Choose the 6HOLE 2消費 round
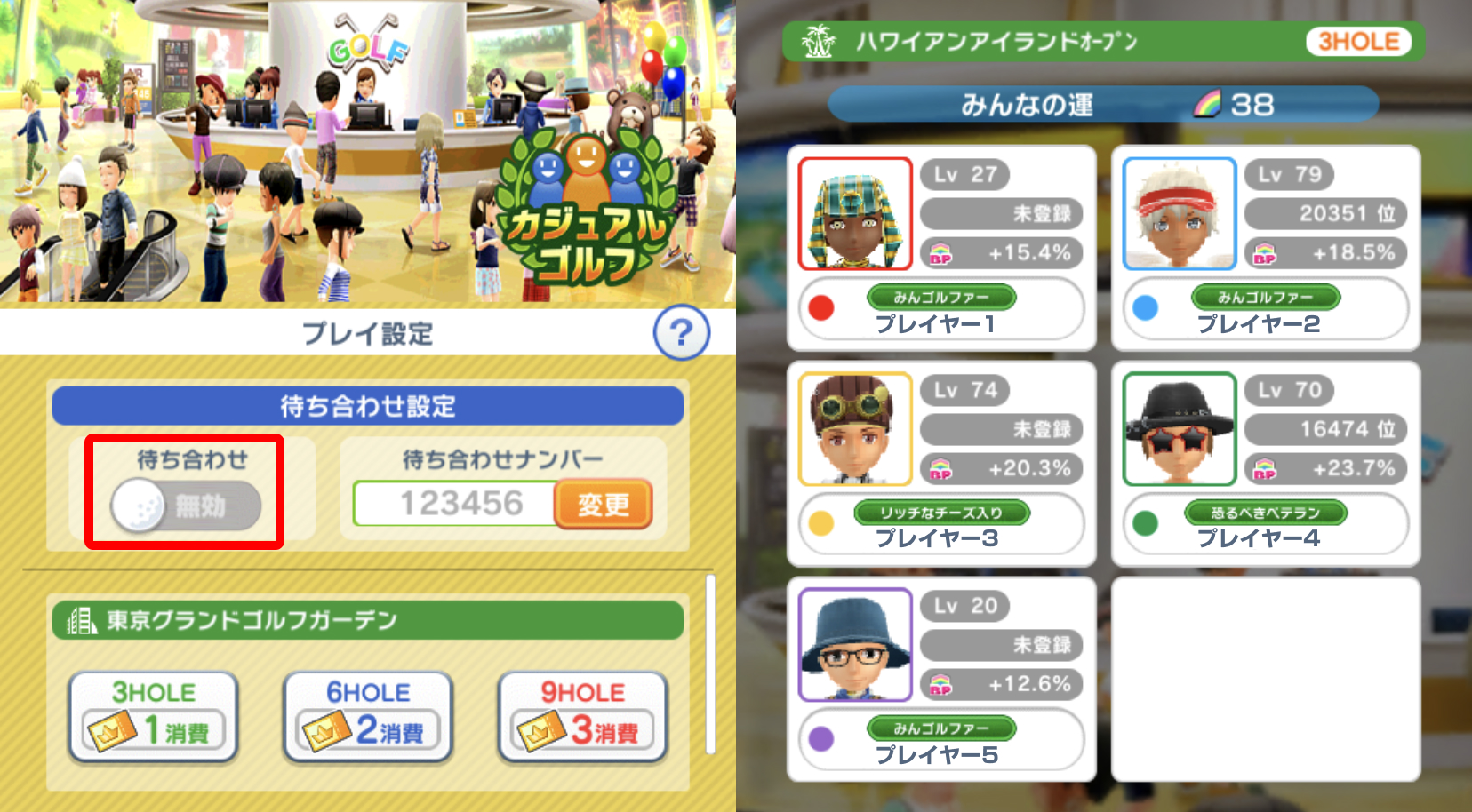Image resolution: width=1472 pixels, height=812 pixels. 367,716
